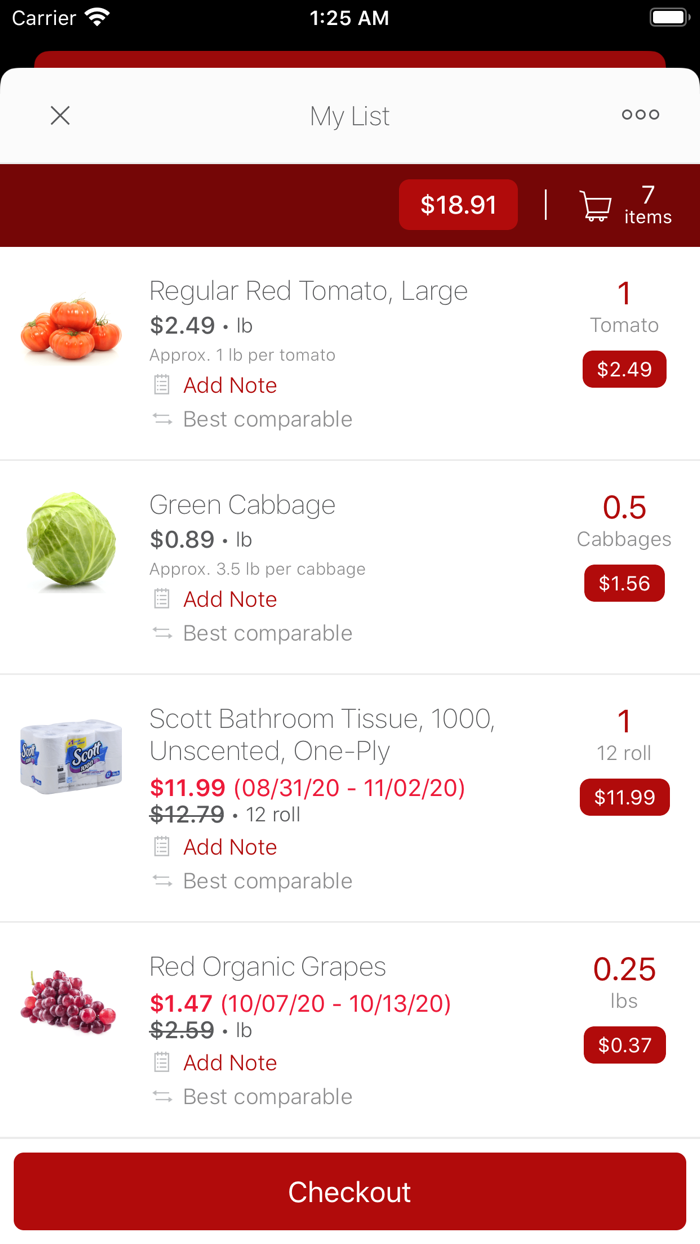This screenshot has height=1244, width=700.
Task: Tap the cart icon showing 7 items
Action: [596, 206]
